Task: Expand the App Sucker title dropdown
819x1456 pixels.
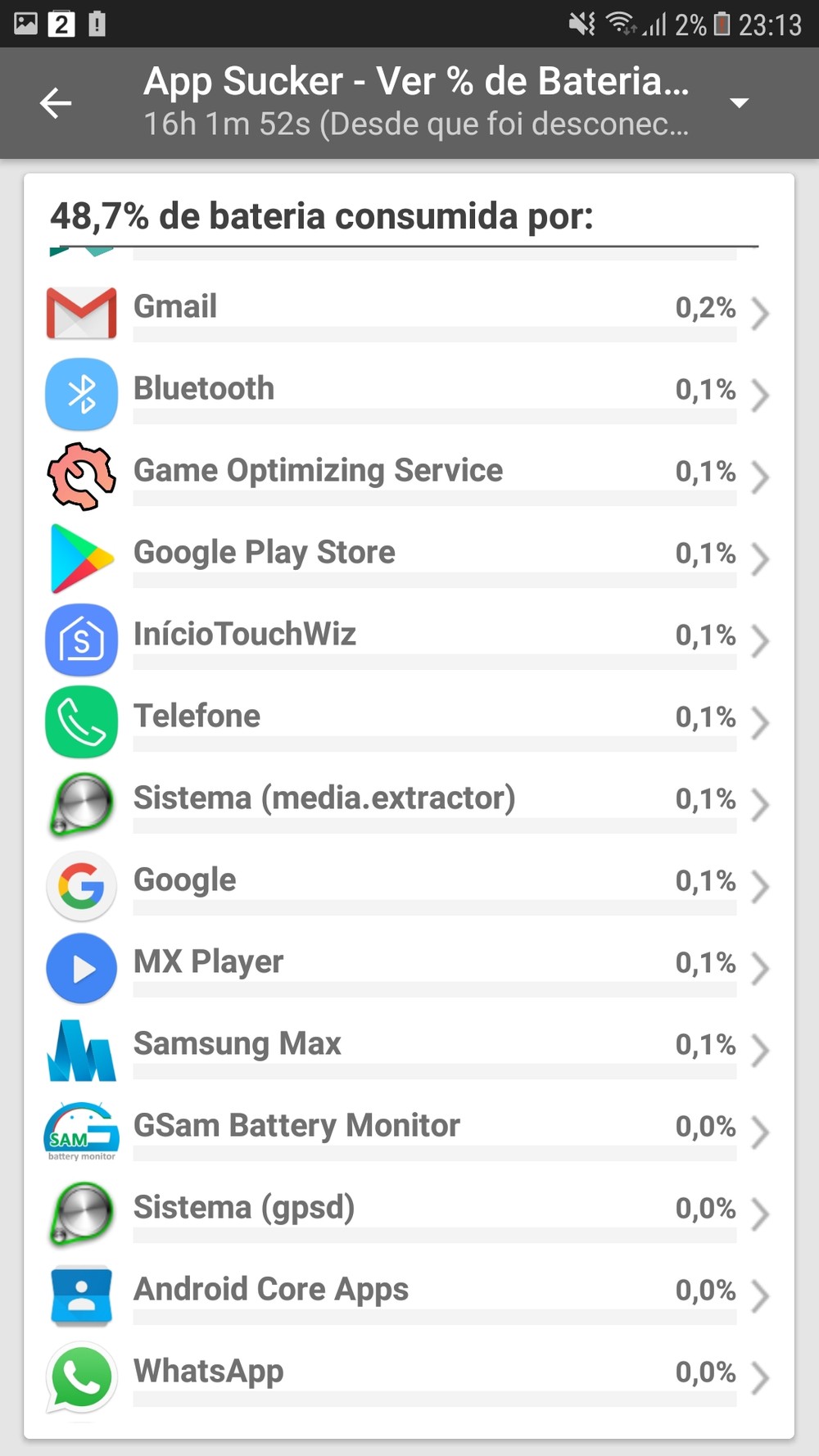Action: click(739, 103)
